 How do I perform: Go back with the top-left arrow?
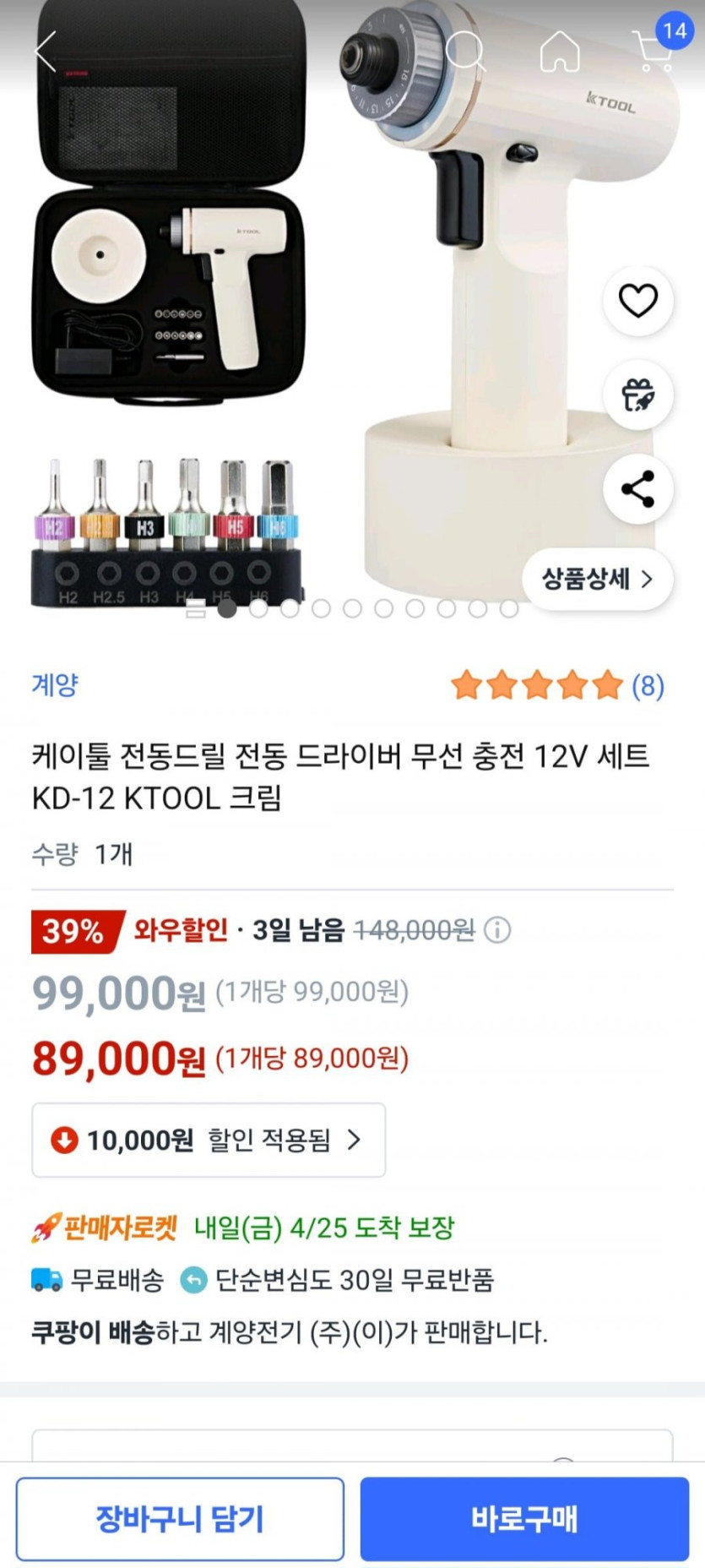click(46, 52)
